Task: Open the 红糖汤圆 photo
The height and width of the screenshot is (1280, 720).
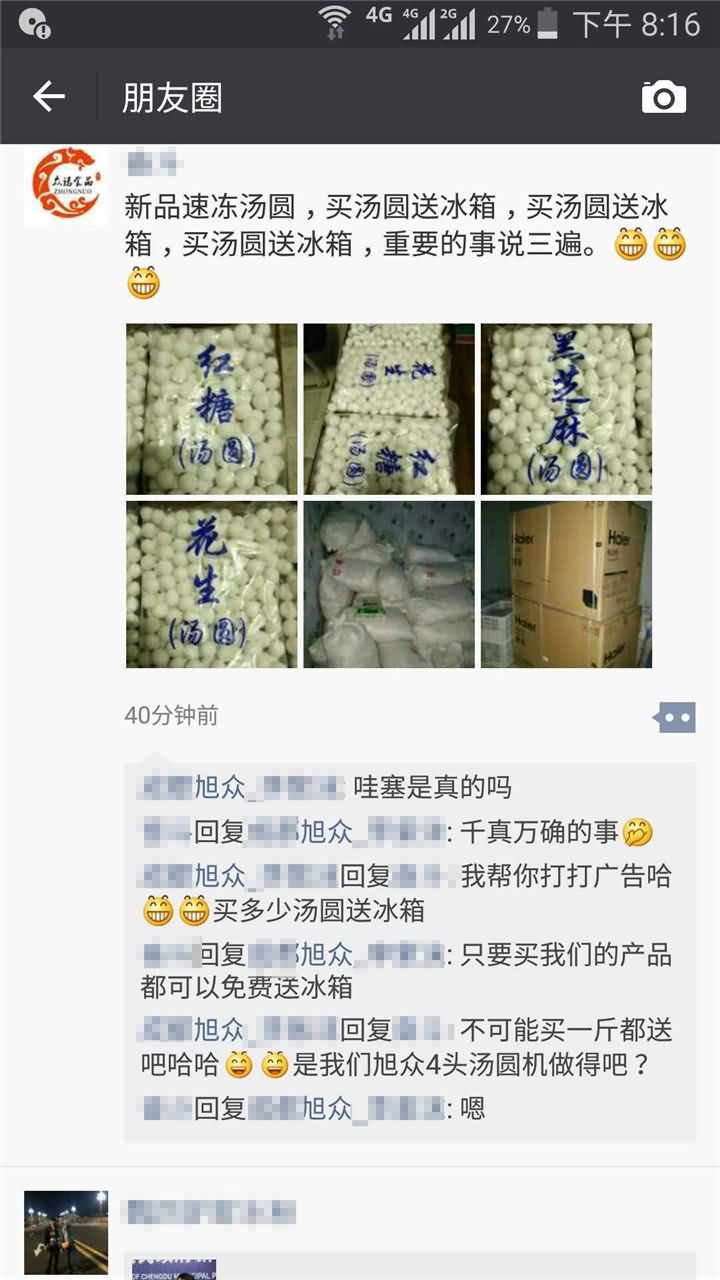Action: (211, 409)
